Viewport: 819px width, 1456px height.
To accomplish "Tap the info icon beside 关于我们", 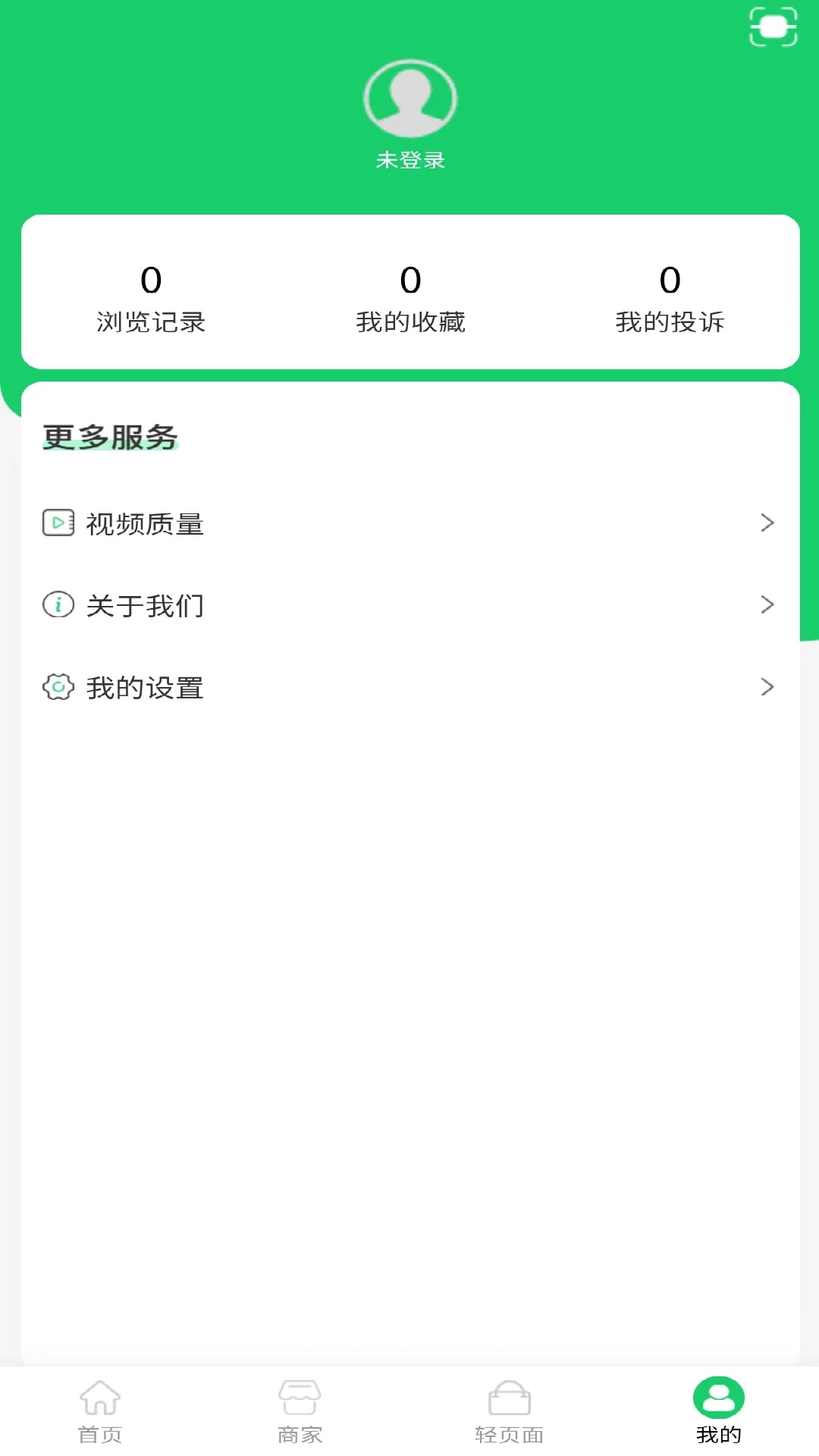I will pos(58,604).
